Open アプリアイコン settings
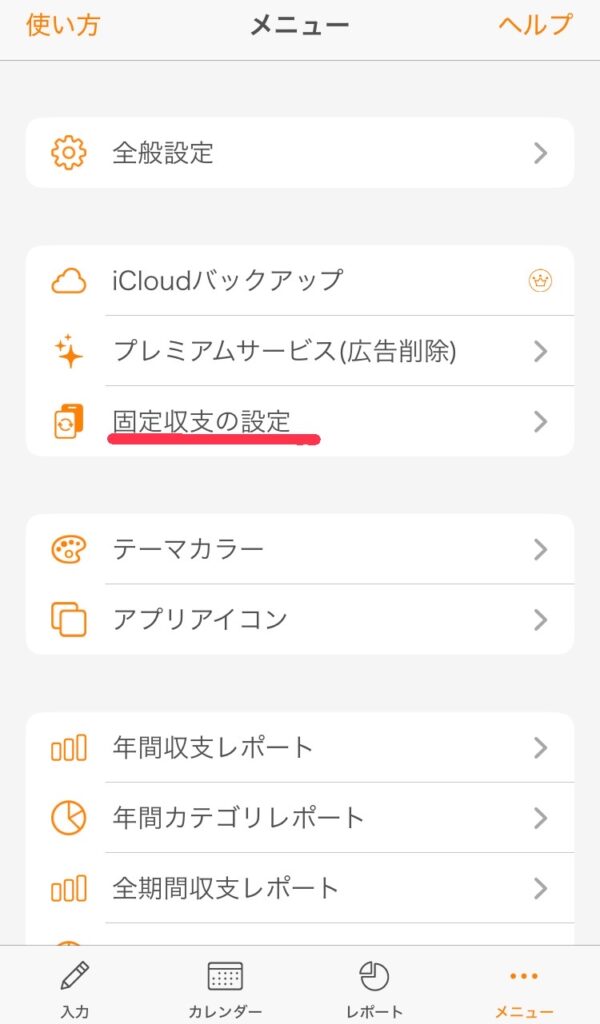 [x=300, y=619]
